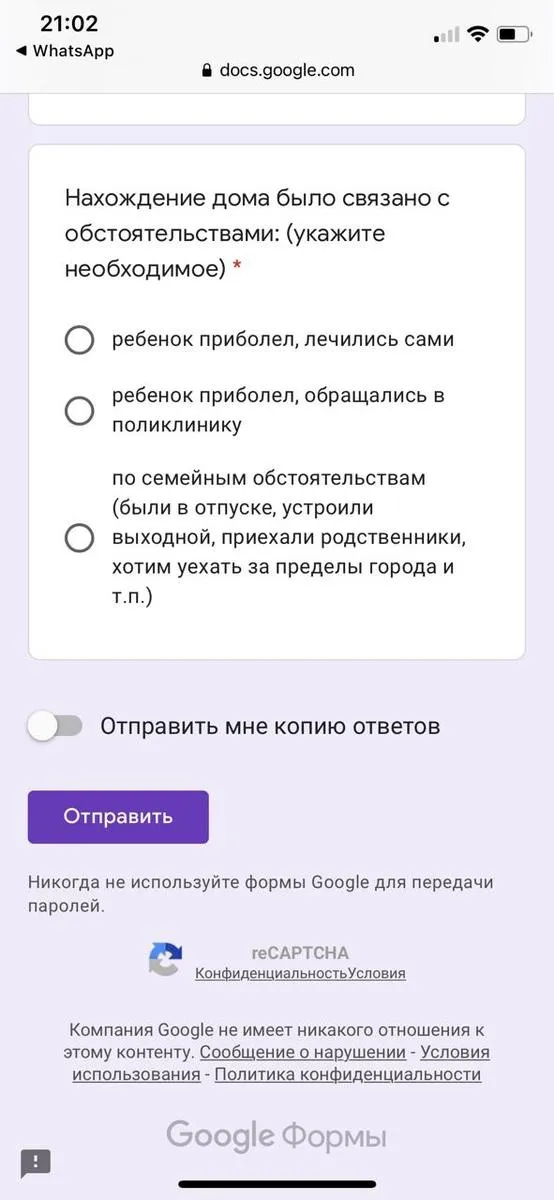Image resolution: width=554 pixels, height=1200 pixels.
Task: Tap the feedback exclamation icon
Action: pos(36,1162)
